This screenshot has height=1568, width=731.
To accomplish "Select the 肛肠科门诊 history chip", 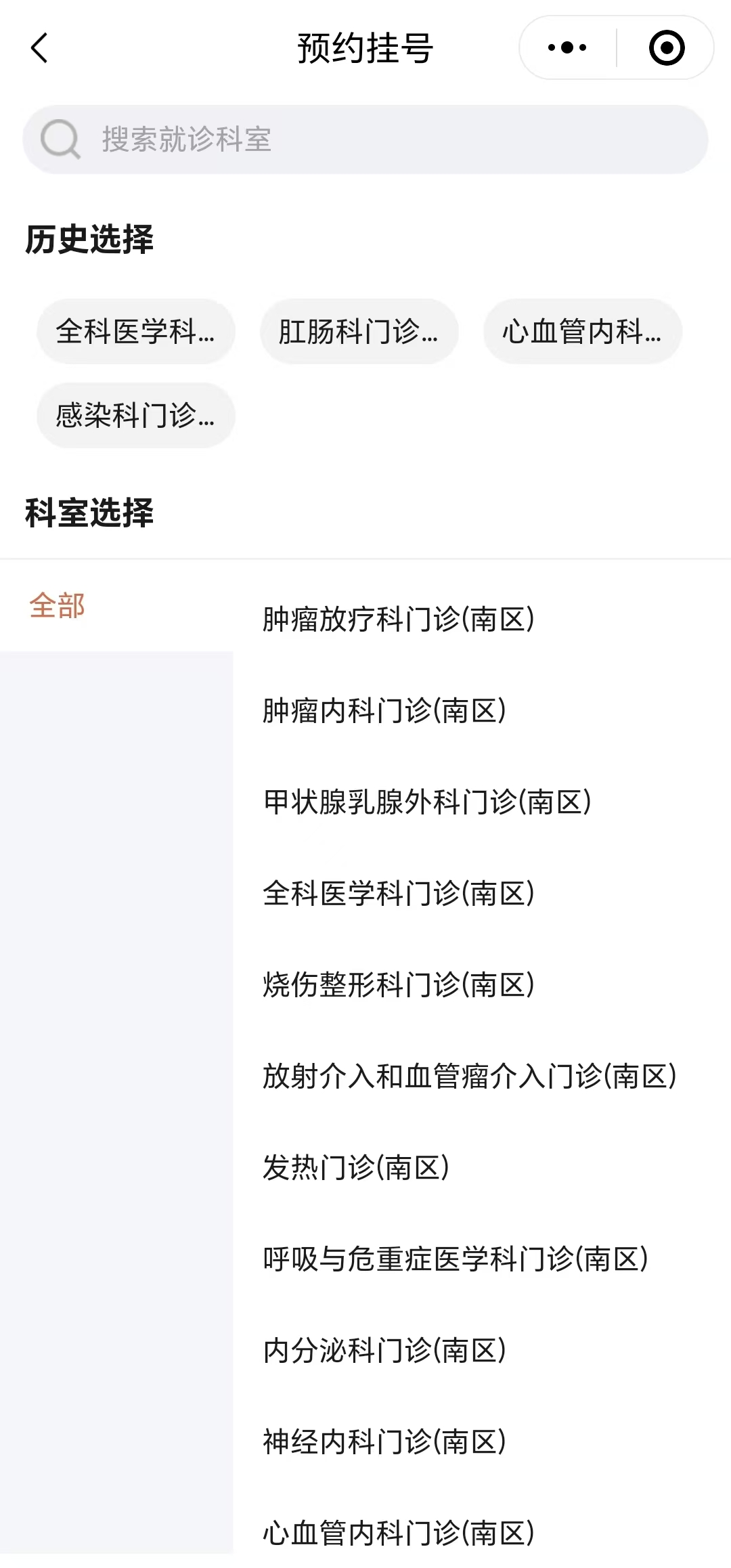I will (359, 332).
